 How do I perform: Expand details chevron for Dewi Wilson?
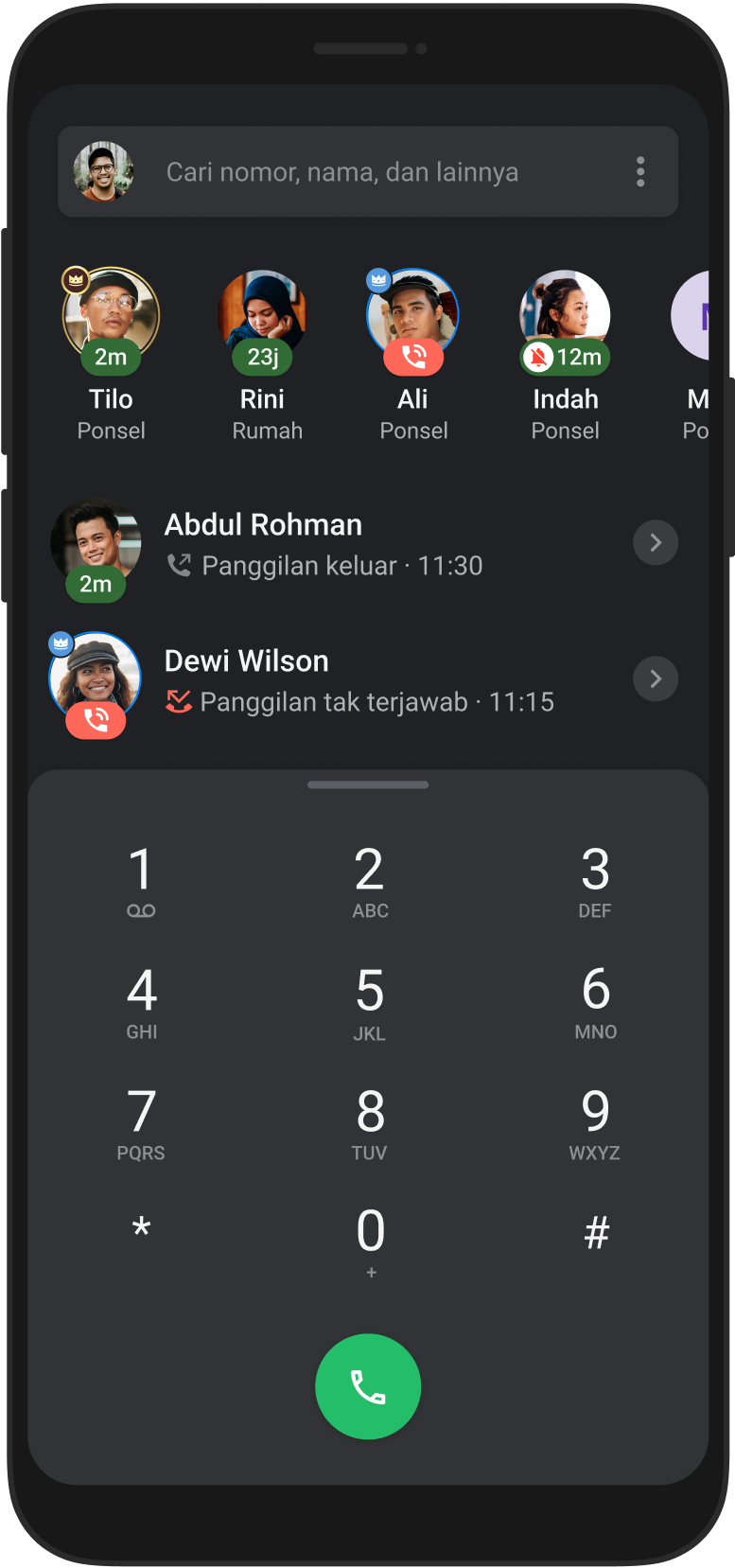click(655, 679)
